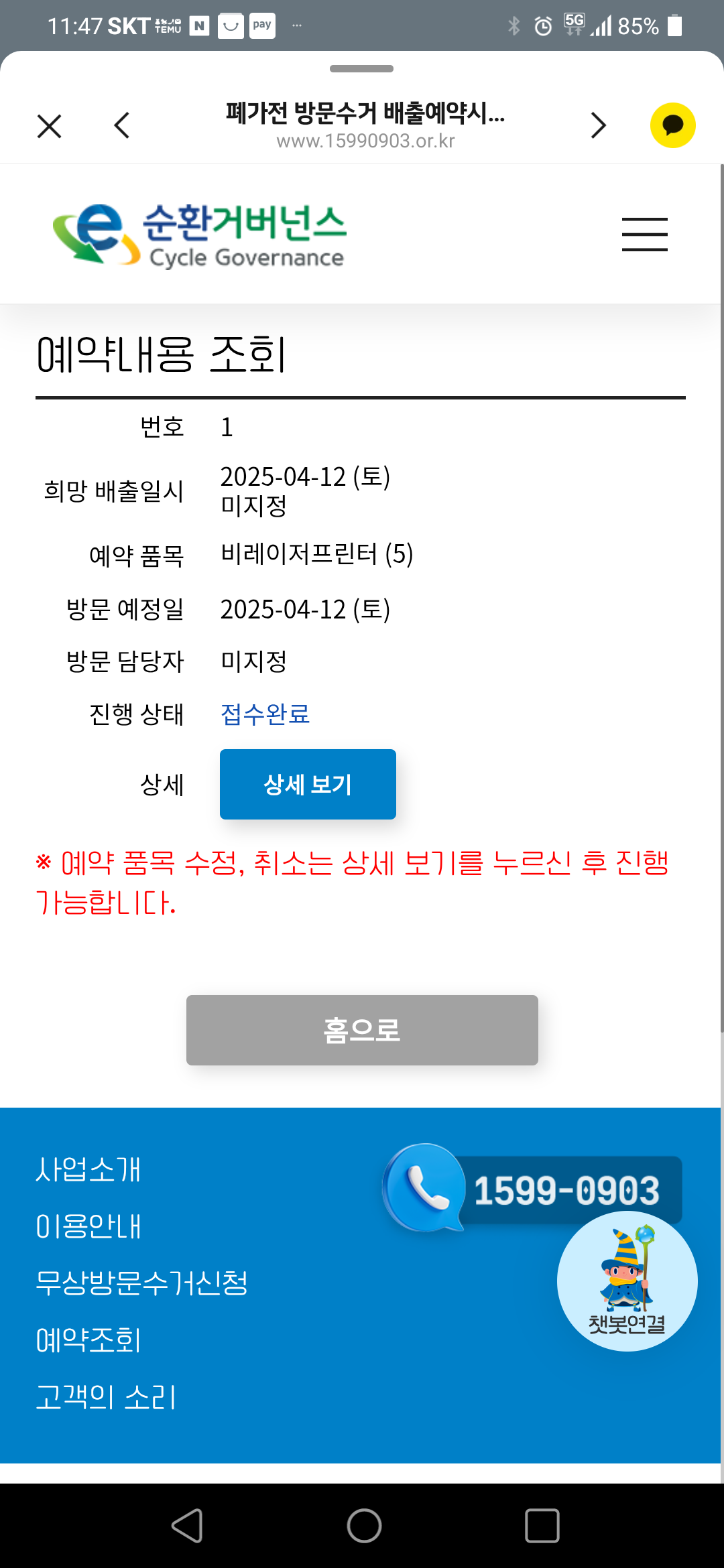Tap 상세 보기 button

308,784
